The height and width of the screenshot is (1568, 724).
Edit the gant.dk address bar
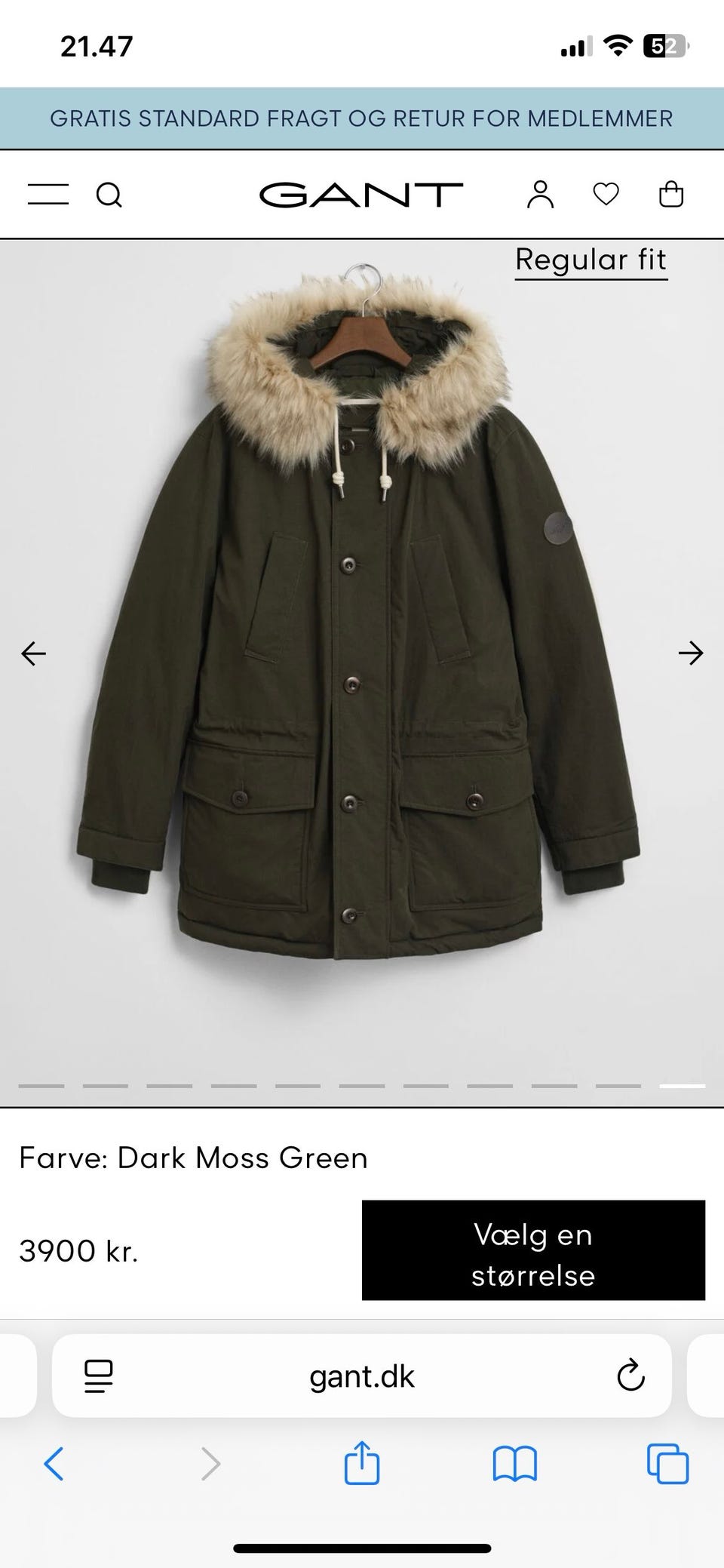[362, 1376]
